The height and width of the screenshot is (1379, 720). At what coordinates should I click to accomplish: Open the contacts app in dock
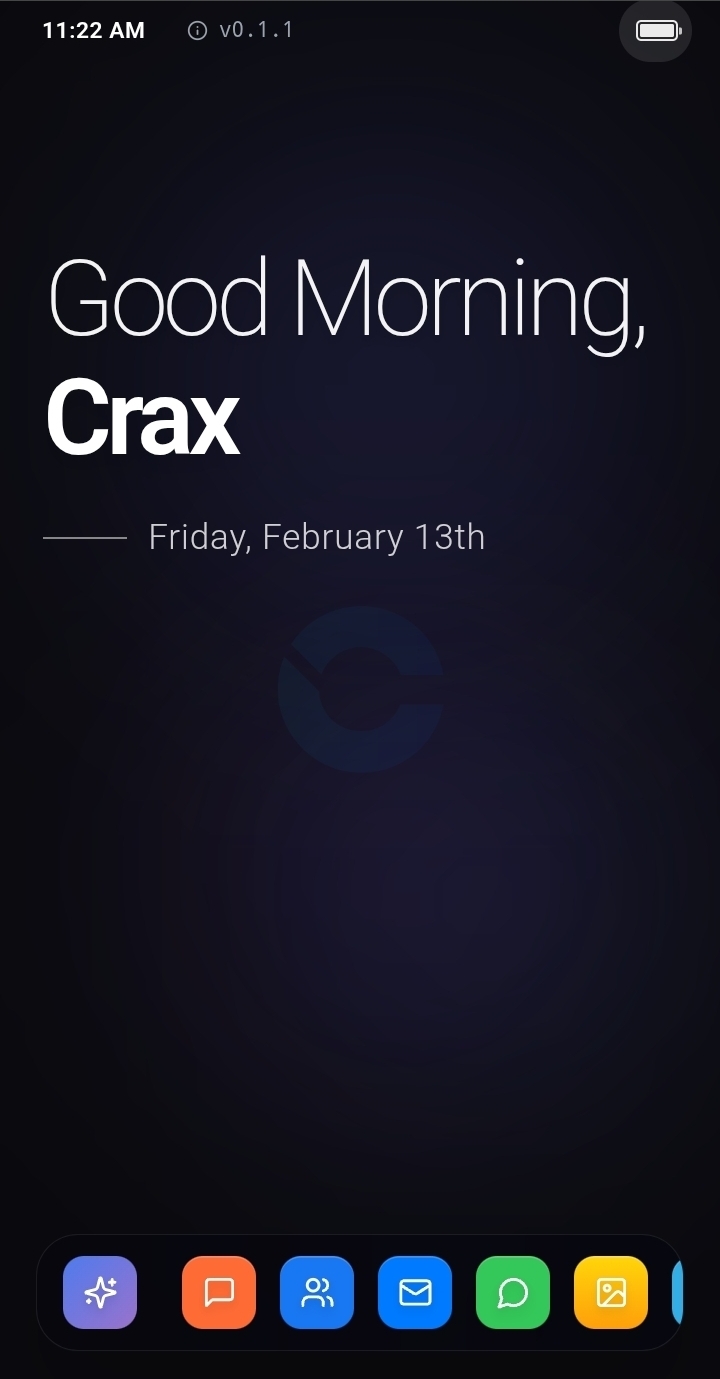point(317,1292)
